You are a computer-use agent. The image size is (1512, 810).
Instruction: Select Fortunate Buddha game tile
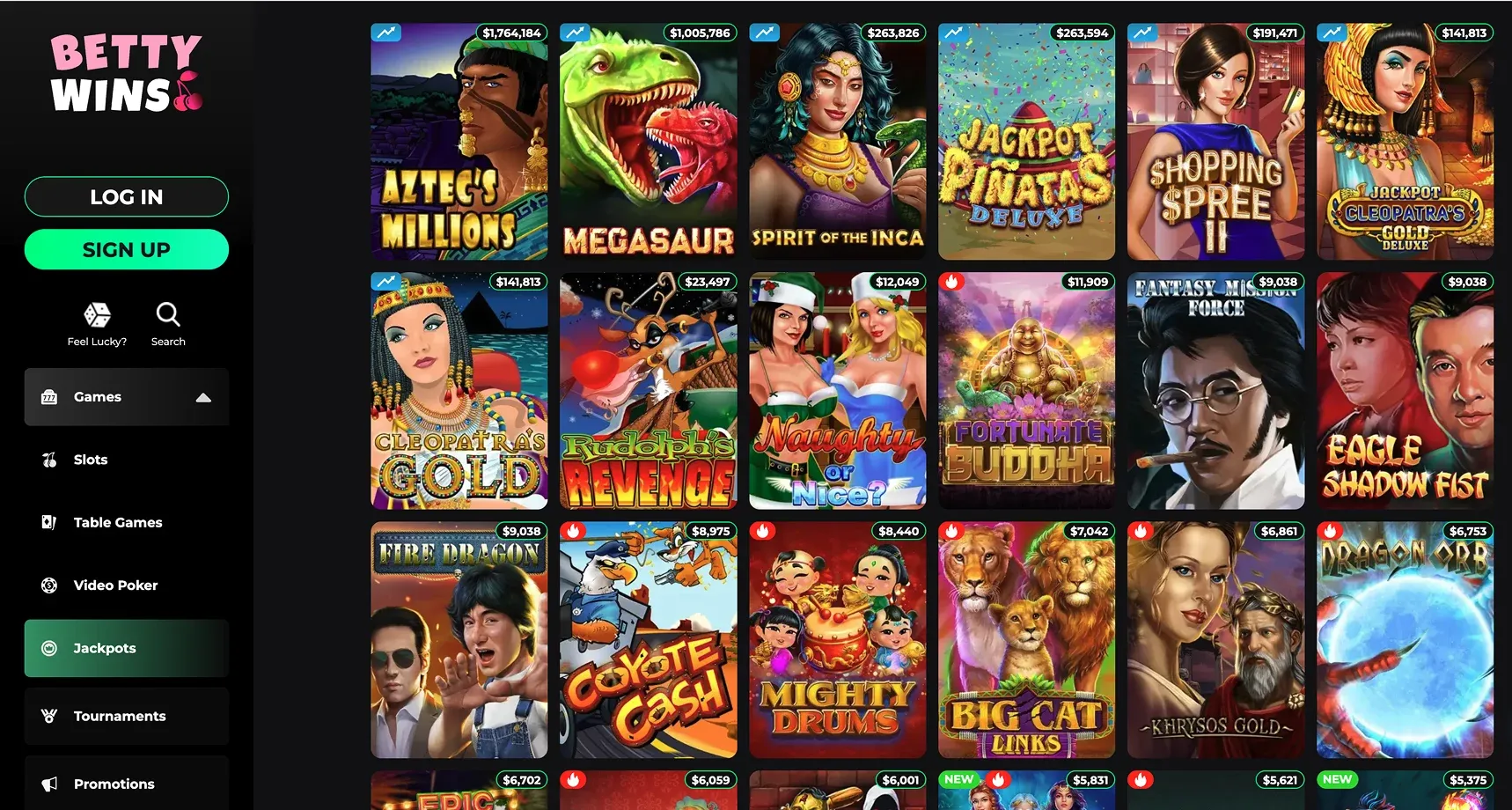[1026, 391]
